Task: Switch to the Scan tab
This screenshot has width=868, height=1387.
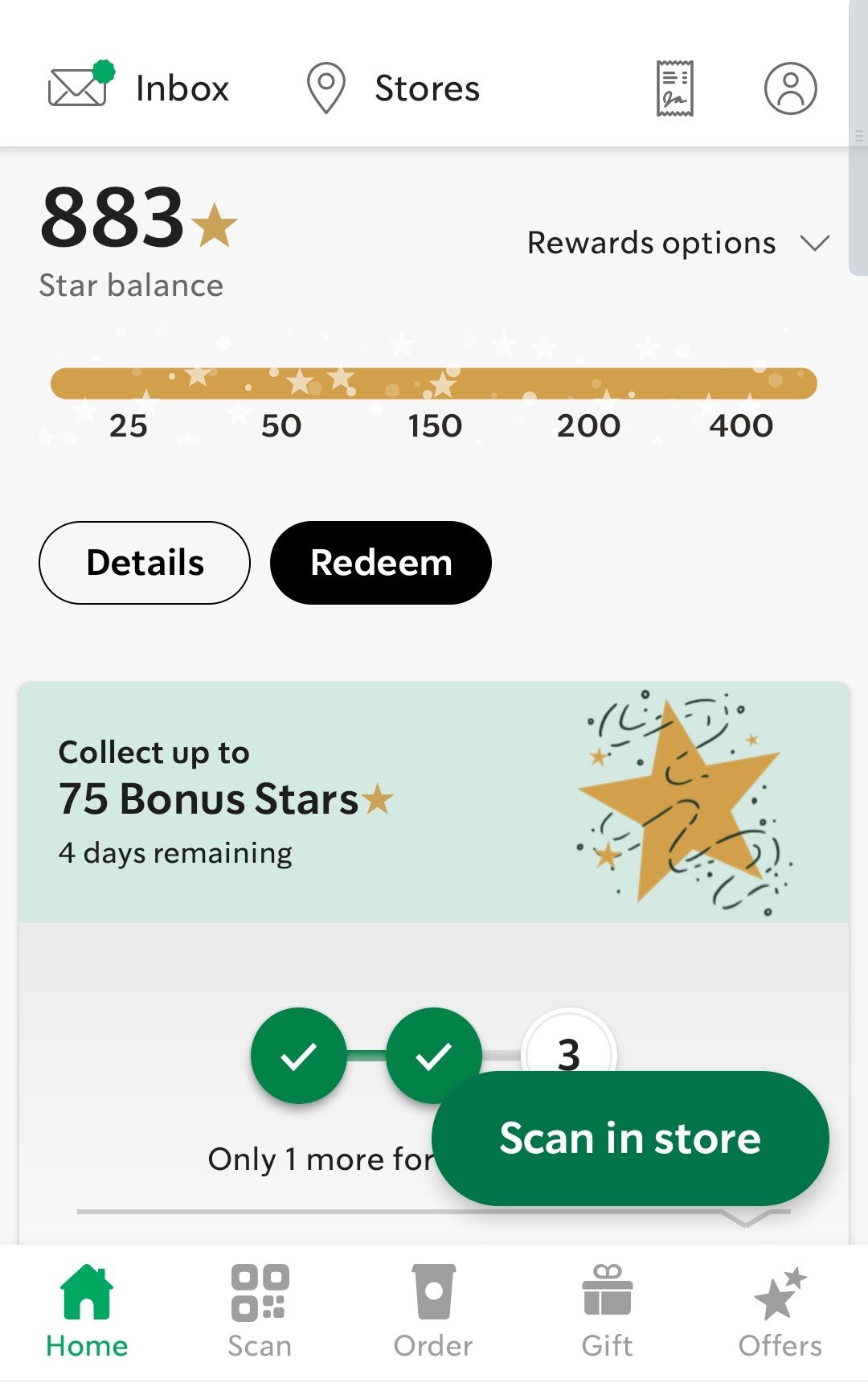Action: click(259, 1312)
